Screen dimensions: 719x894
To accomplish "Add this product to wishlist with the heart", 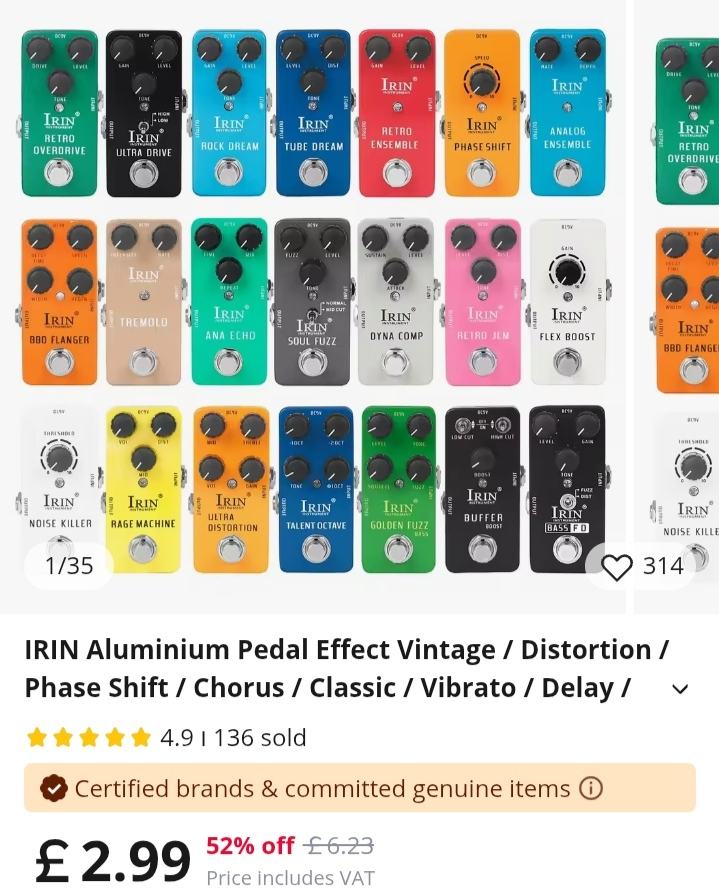I will 617,567.
